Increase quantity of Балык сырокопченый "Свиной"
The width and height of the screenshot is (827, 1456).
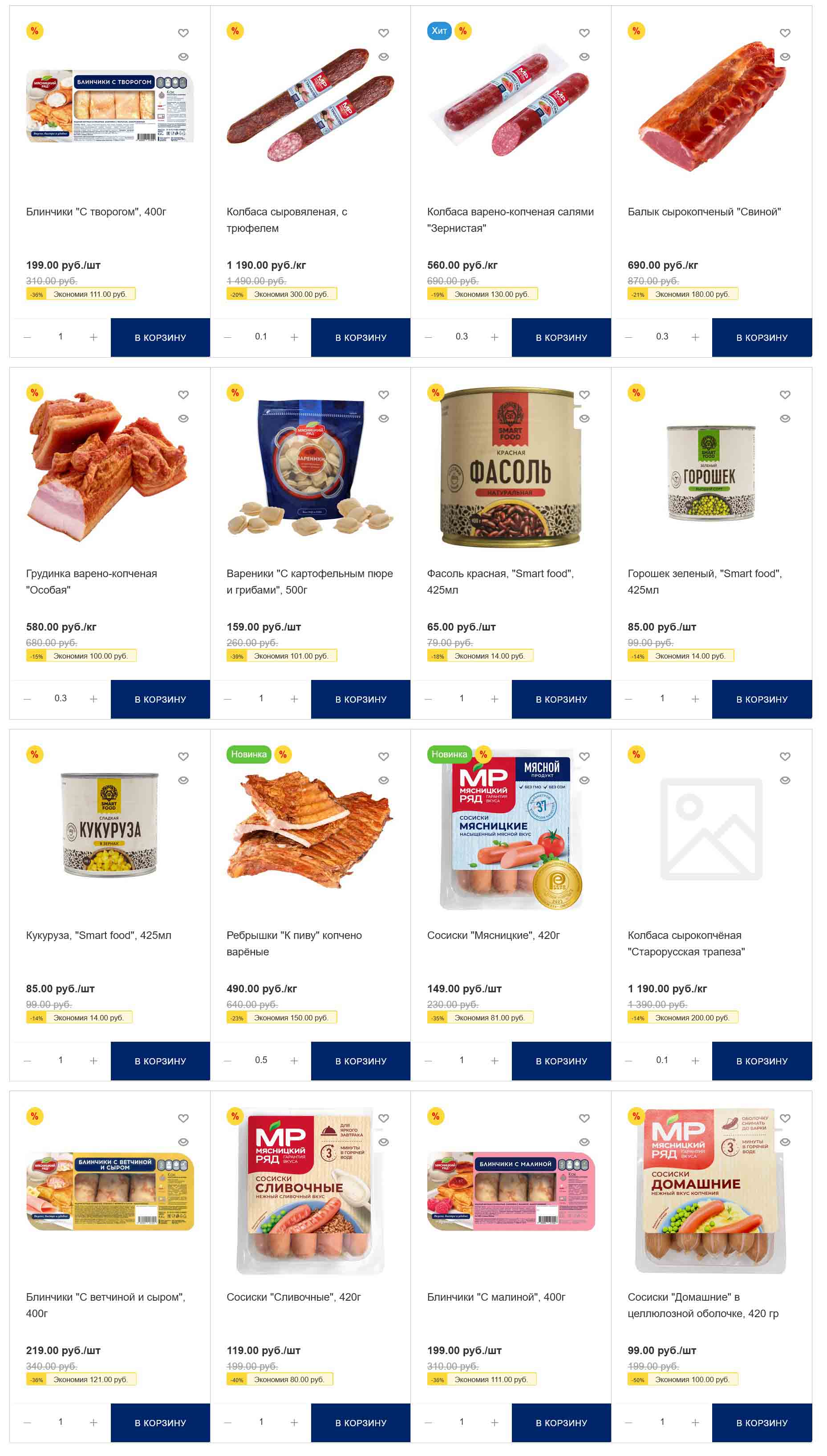pyautogui.click(x=695, y=337)
